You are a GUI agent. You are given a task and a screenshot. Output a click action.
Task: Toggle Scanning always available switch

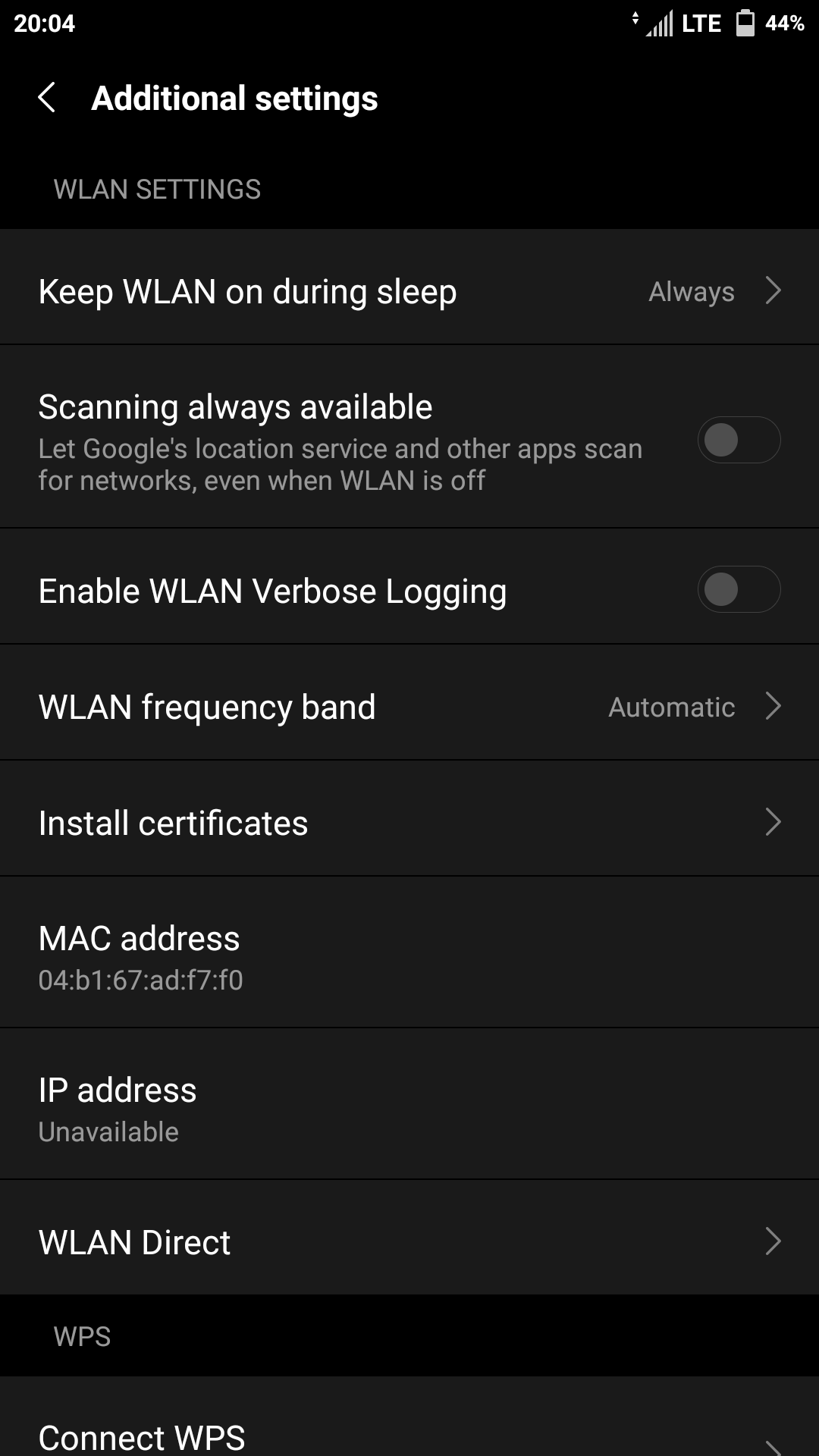pos(739,440)
